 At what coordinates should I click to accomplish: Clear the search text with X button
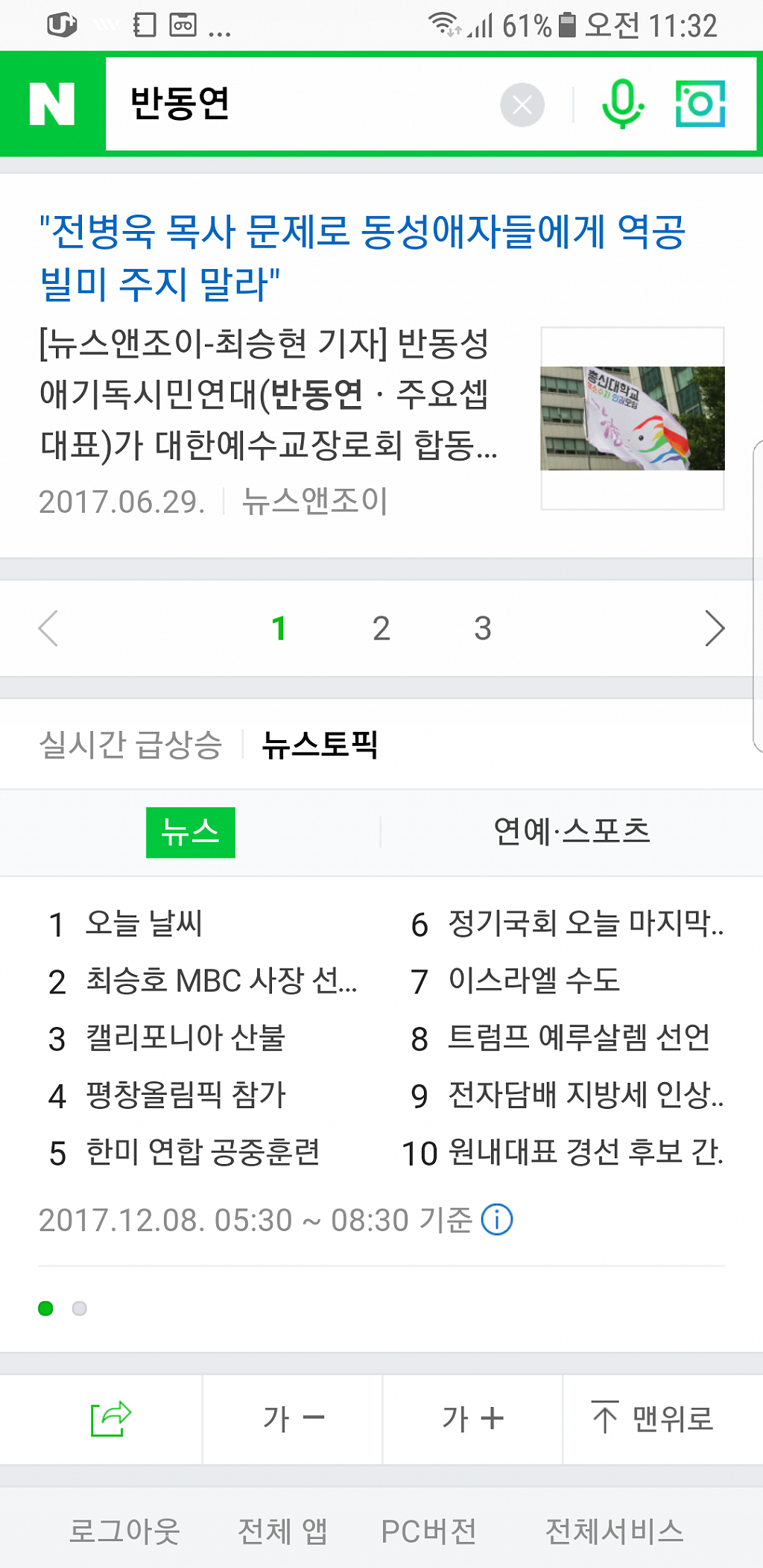tap(522, 105)
